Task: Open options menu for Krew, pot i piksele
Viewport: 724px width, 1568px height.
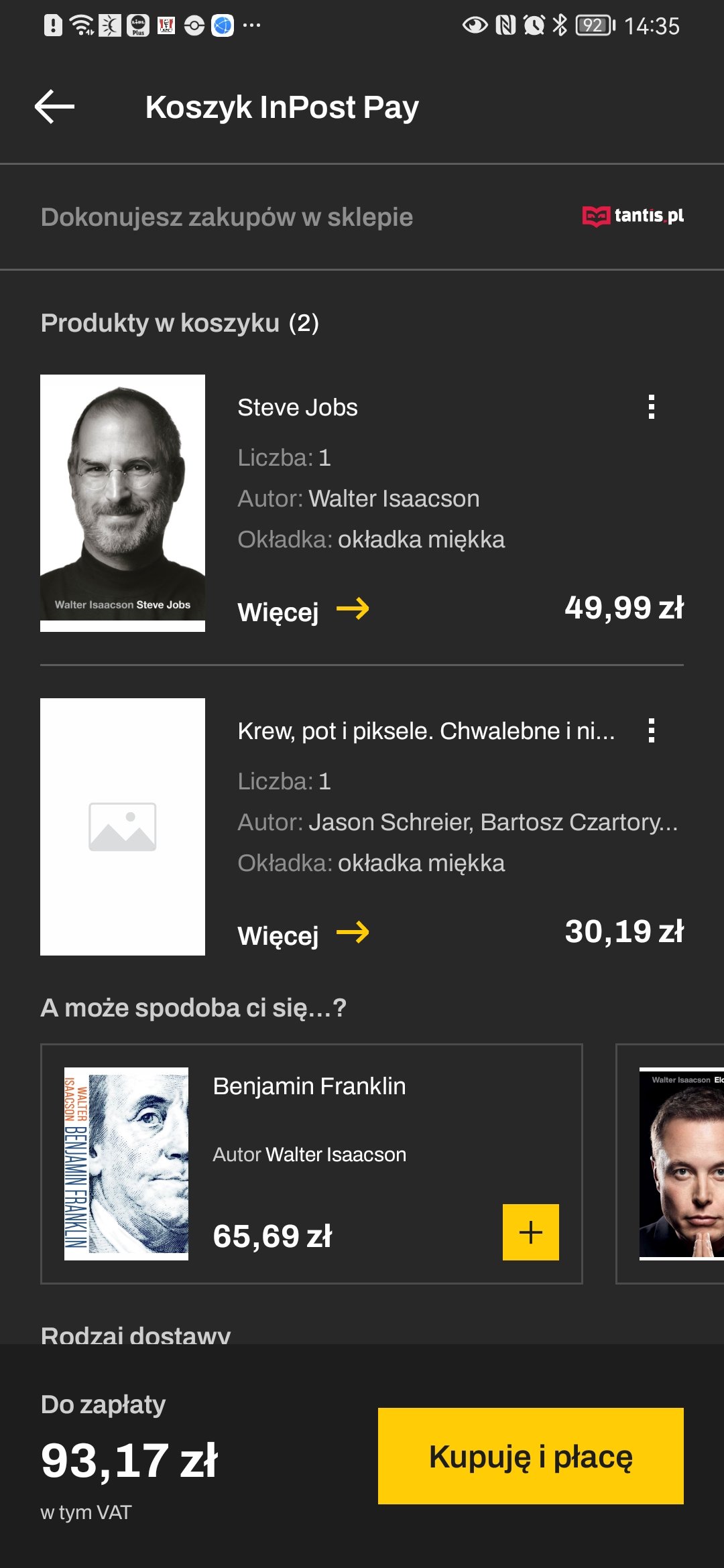Action: [x=651, y=730]
